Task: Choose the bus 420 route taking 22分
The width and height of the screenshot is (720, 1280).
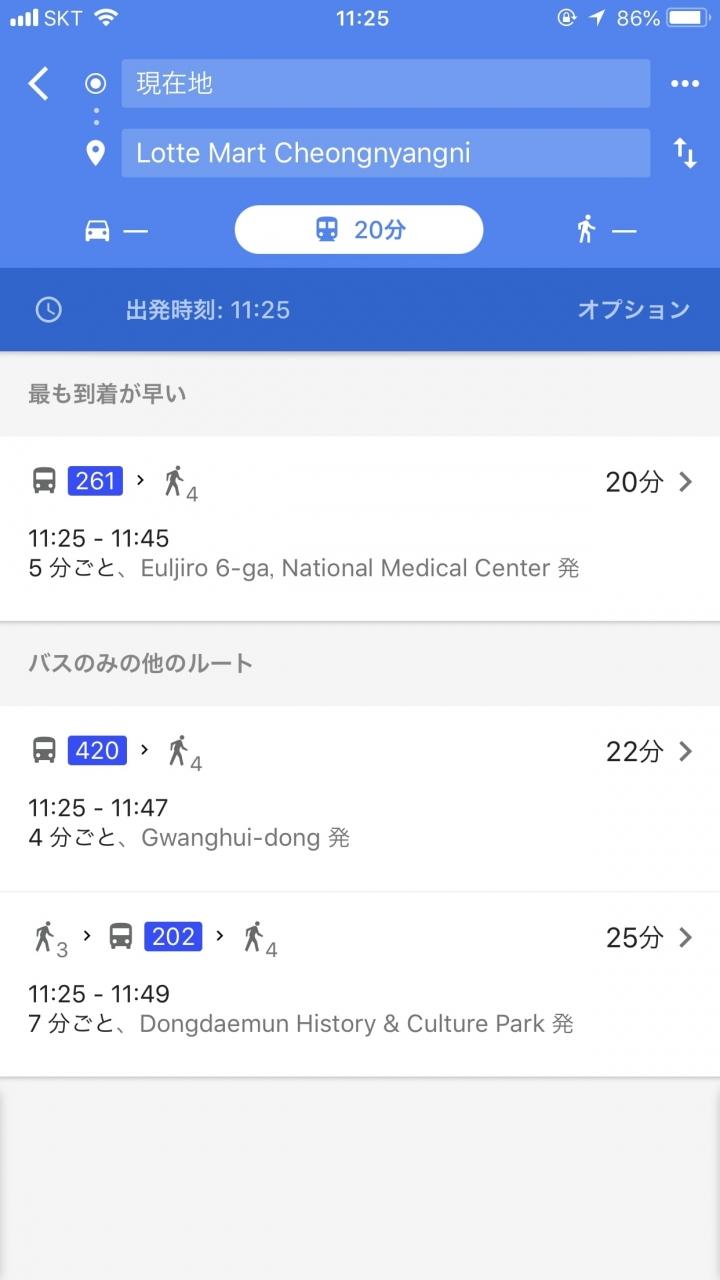Action: coord(360,796)
